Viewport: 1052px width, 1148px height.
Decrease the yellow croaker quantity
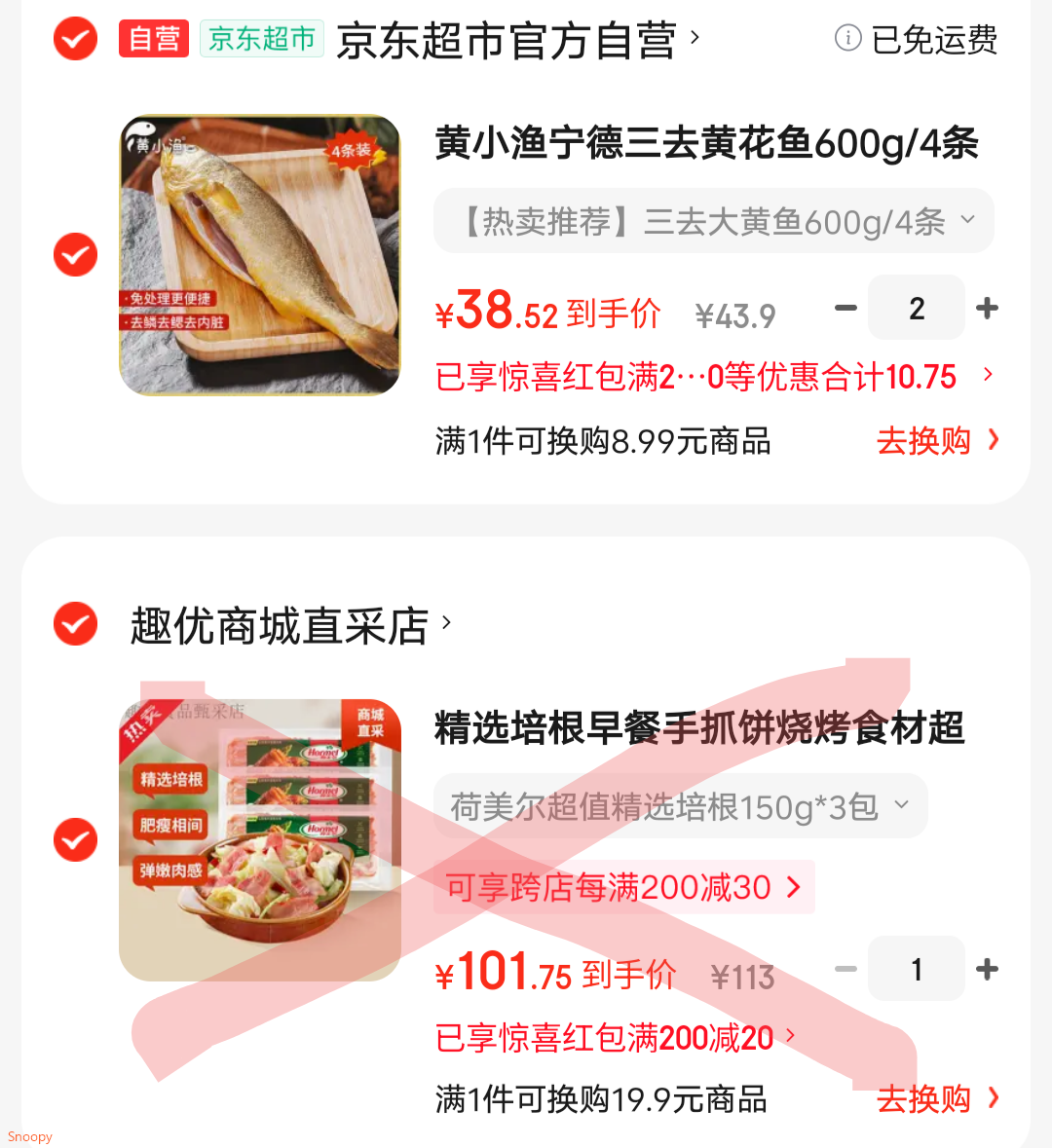[x=845, y=309]
